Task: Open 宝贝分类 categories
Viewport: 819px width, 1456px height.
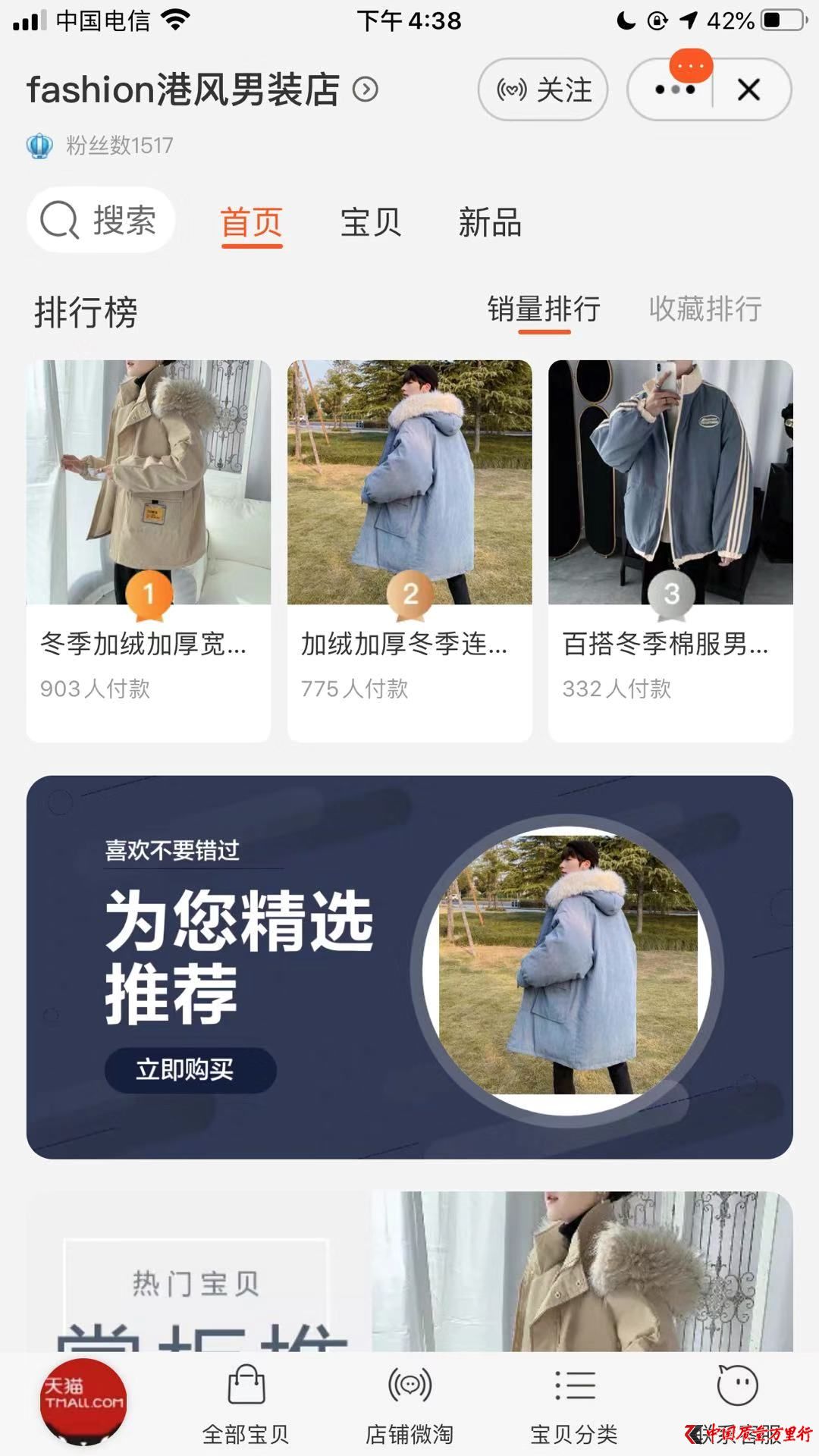Action: (574, 1403)
